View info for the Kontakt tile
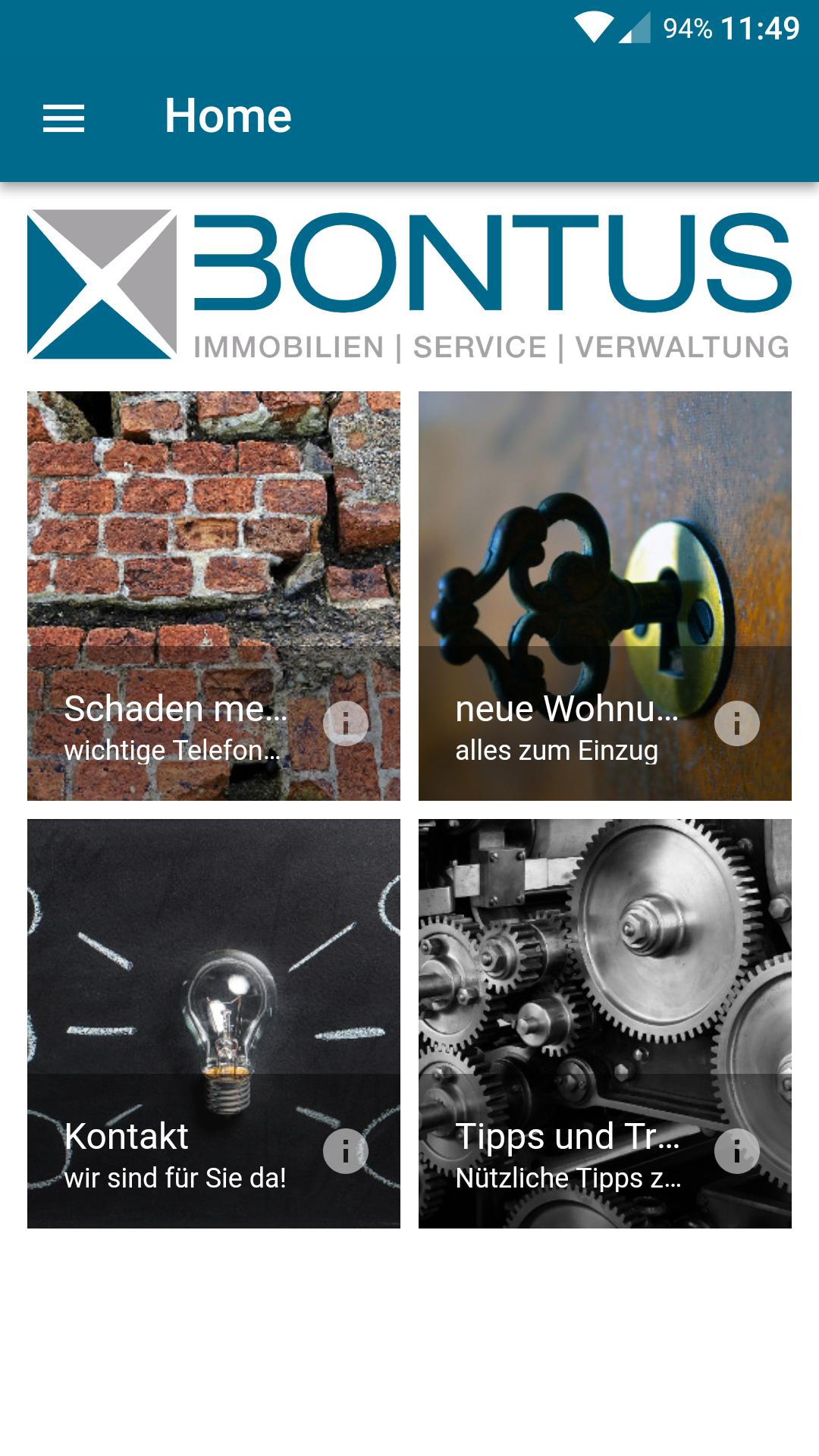 click(x=346, y=1151)
